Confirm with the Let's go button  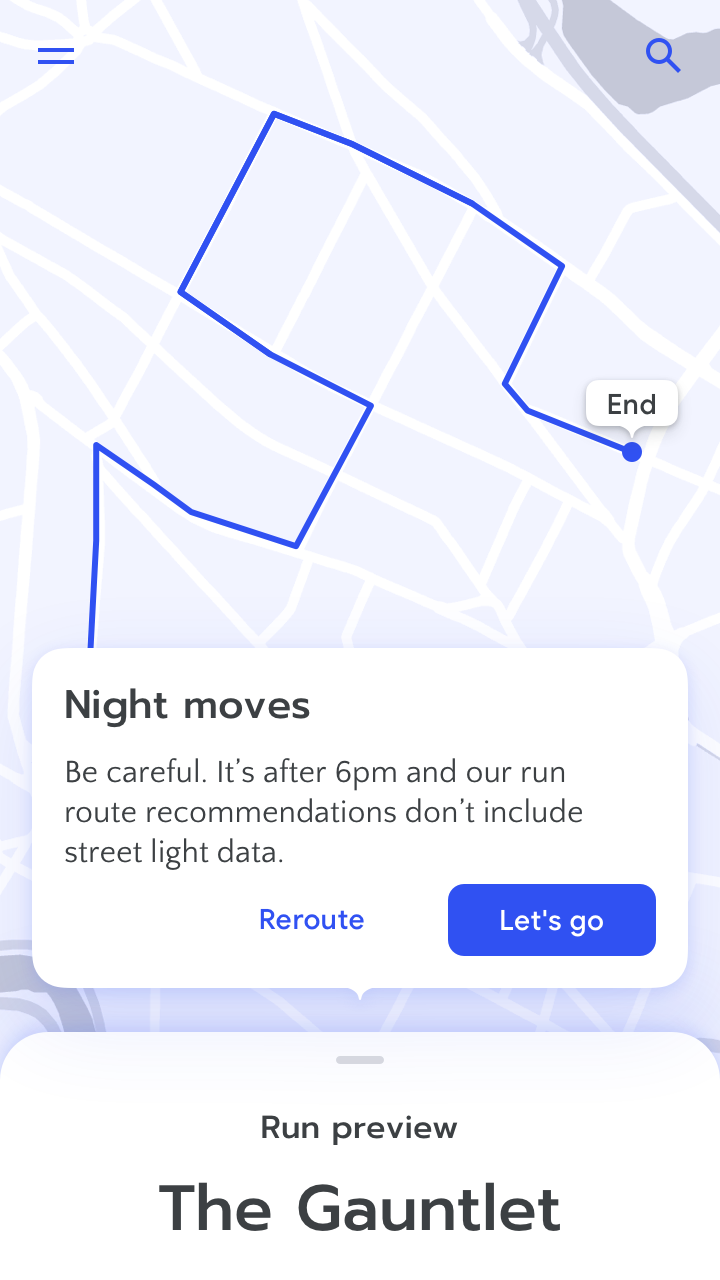click(552, 920)
